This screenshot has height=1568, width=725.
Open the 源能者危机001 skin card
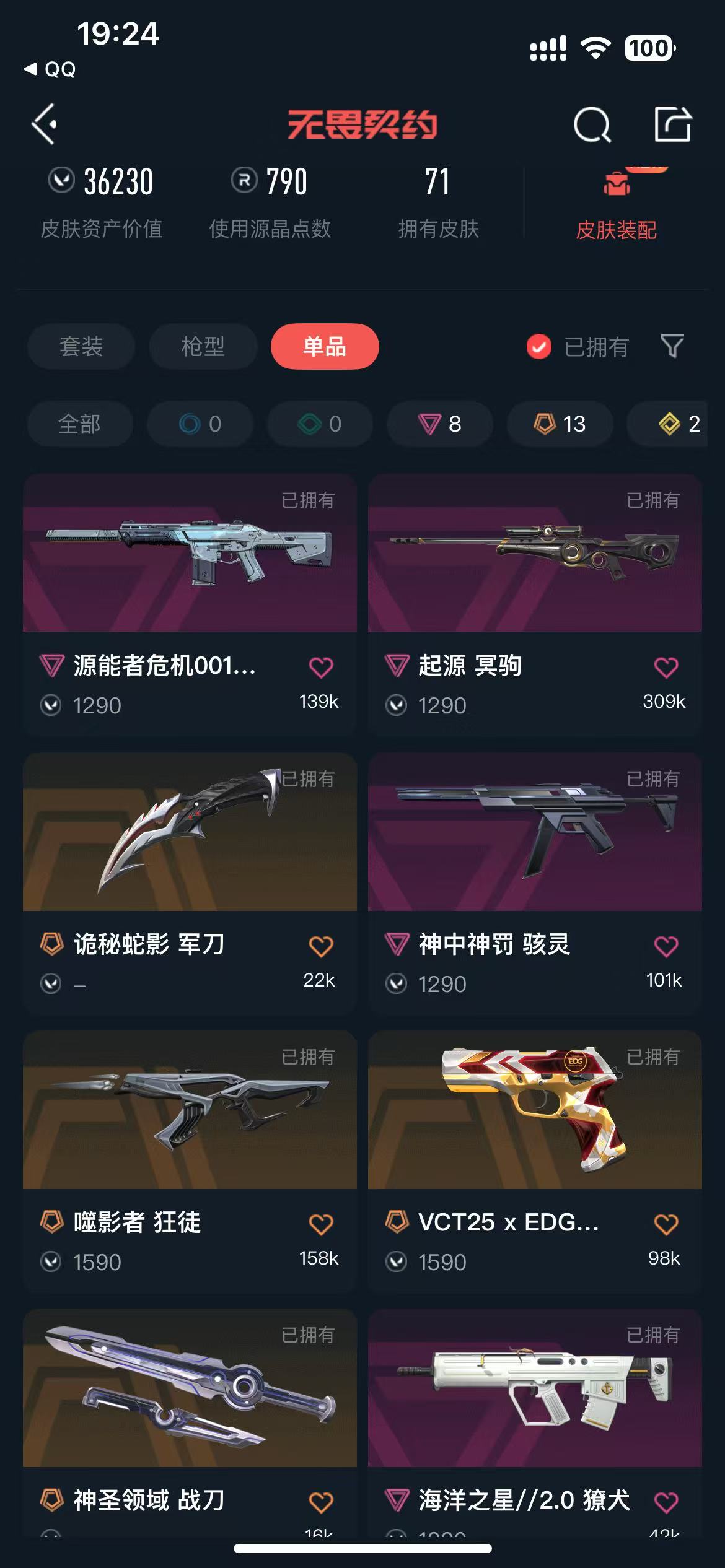[190, 605]
